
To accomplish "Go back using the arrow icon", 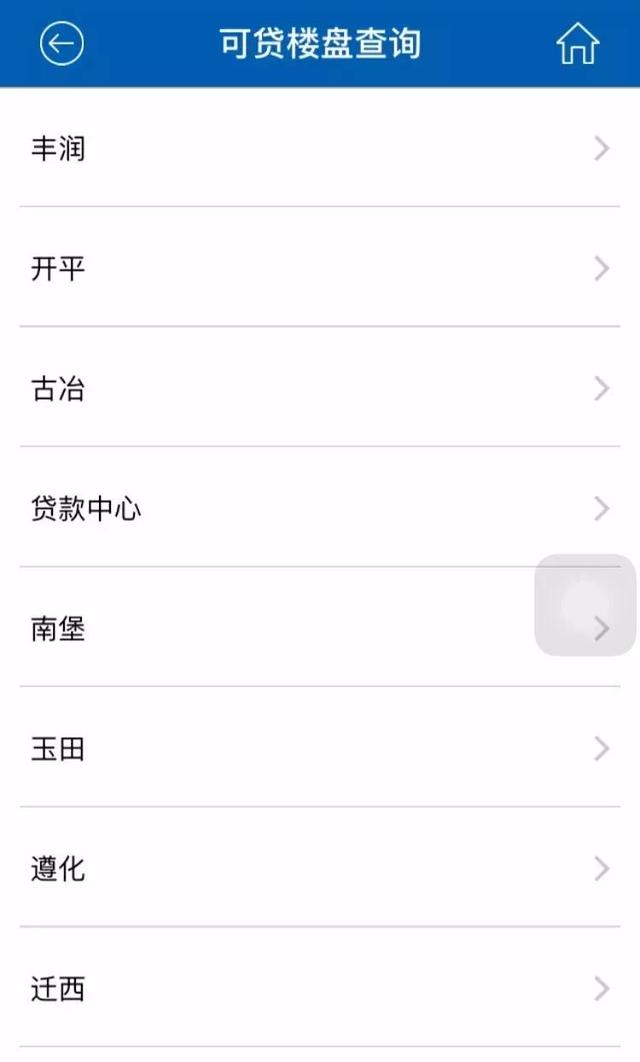I will (61, 44).
